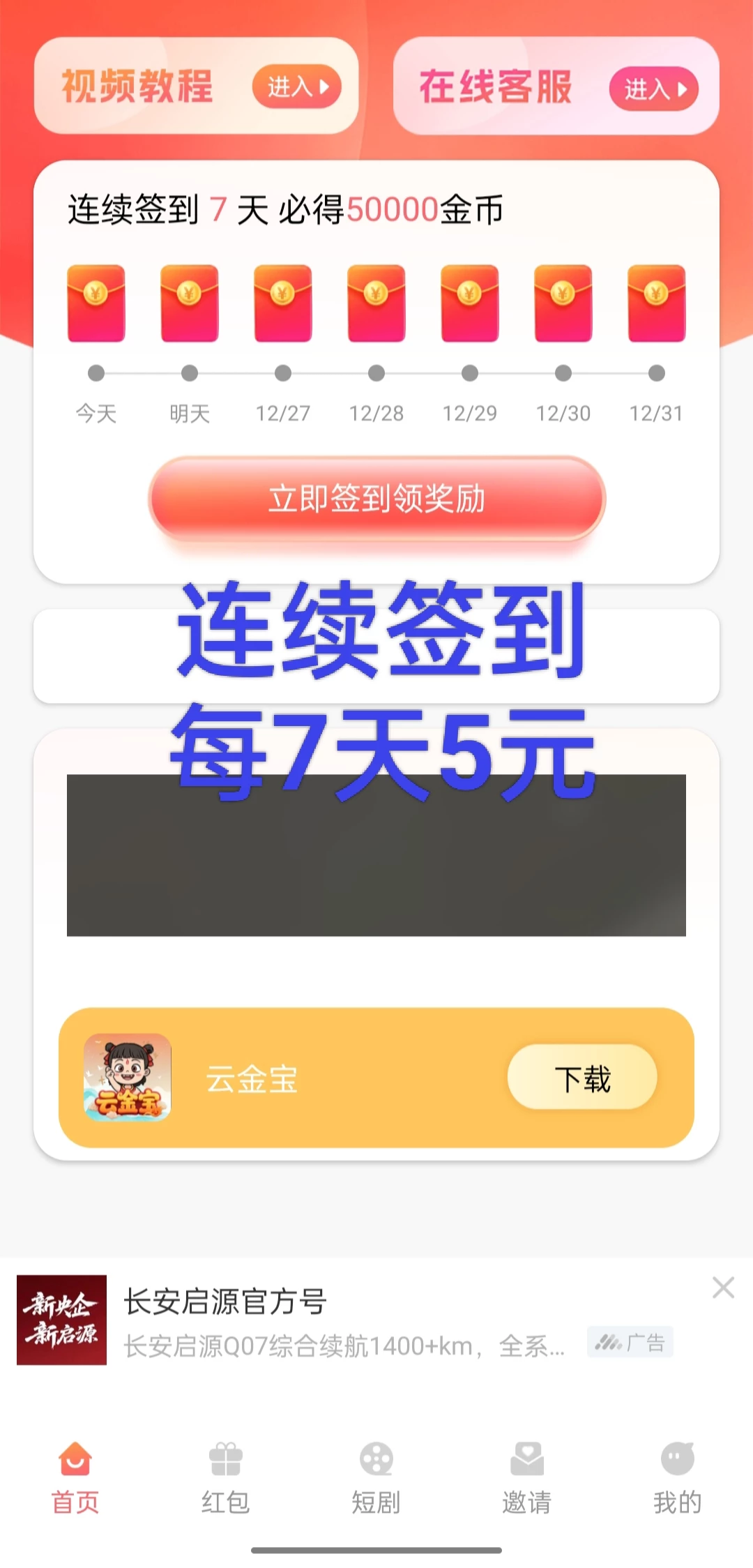Switch to the 短剧 tab

coord(376,1486)
